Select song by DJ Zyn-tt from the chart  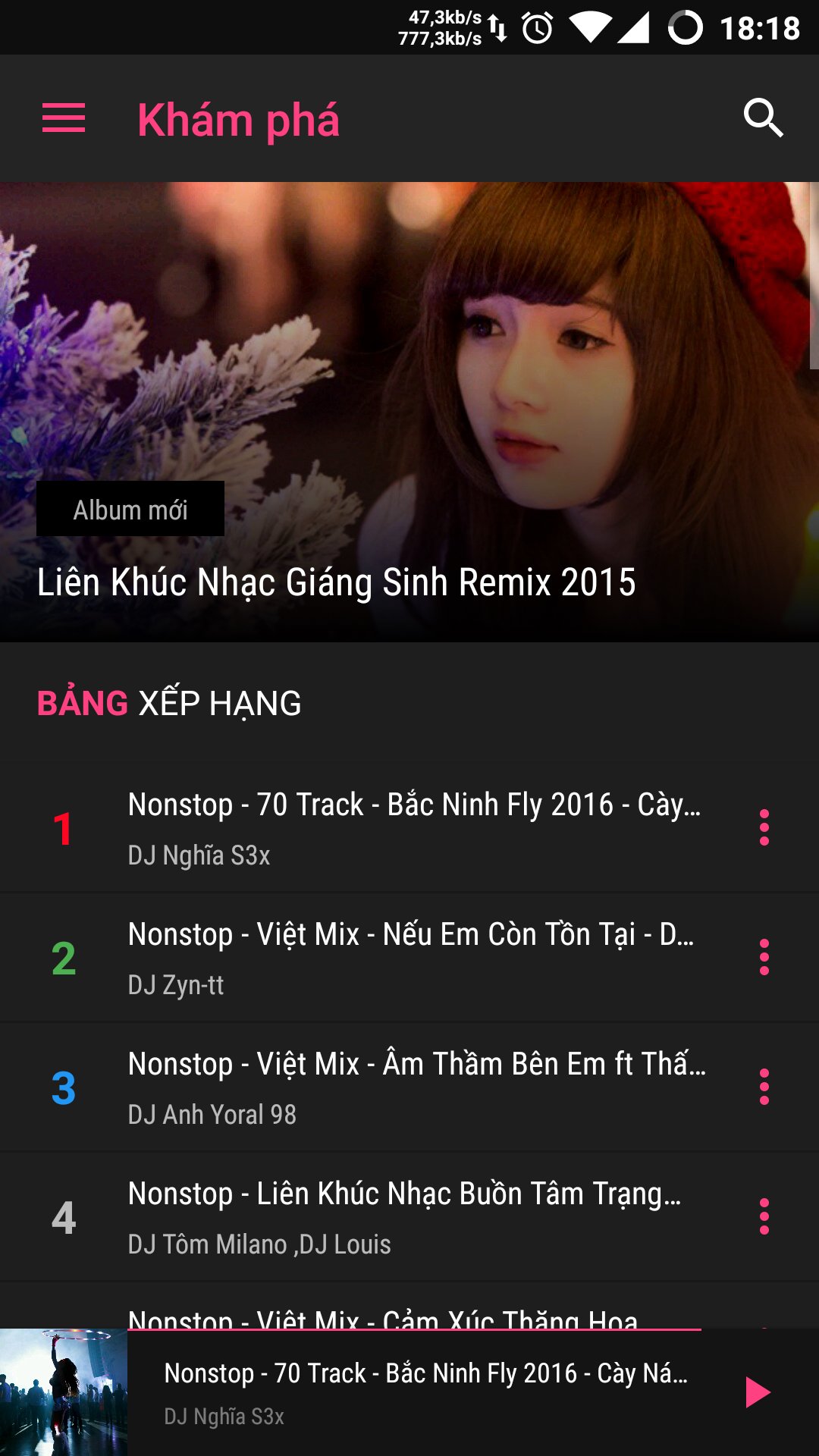(x=379, y=957)
